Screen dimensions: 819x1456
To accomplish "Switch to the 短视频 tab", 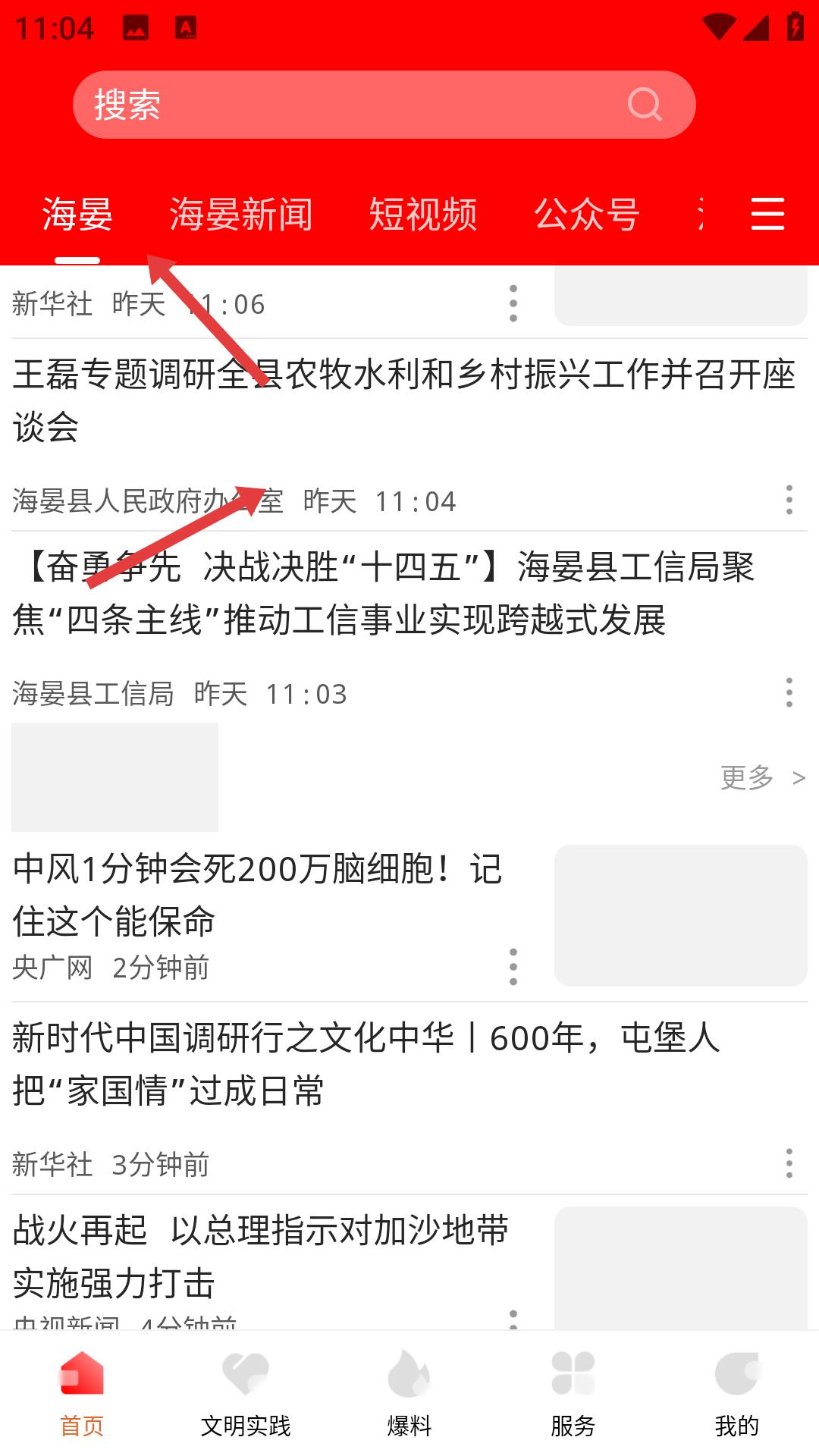I will click(423, 214).
